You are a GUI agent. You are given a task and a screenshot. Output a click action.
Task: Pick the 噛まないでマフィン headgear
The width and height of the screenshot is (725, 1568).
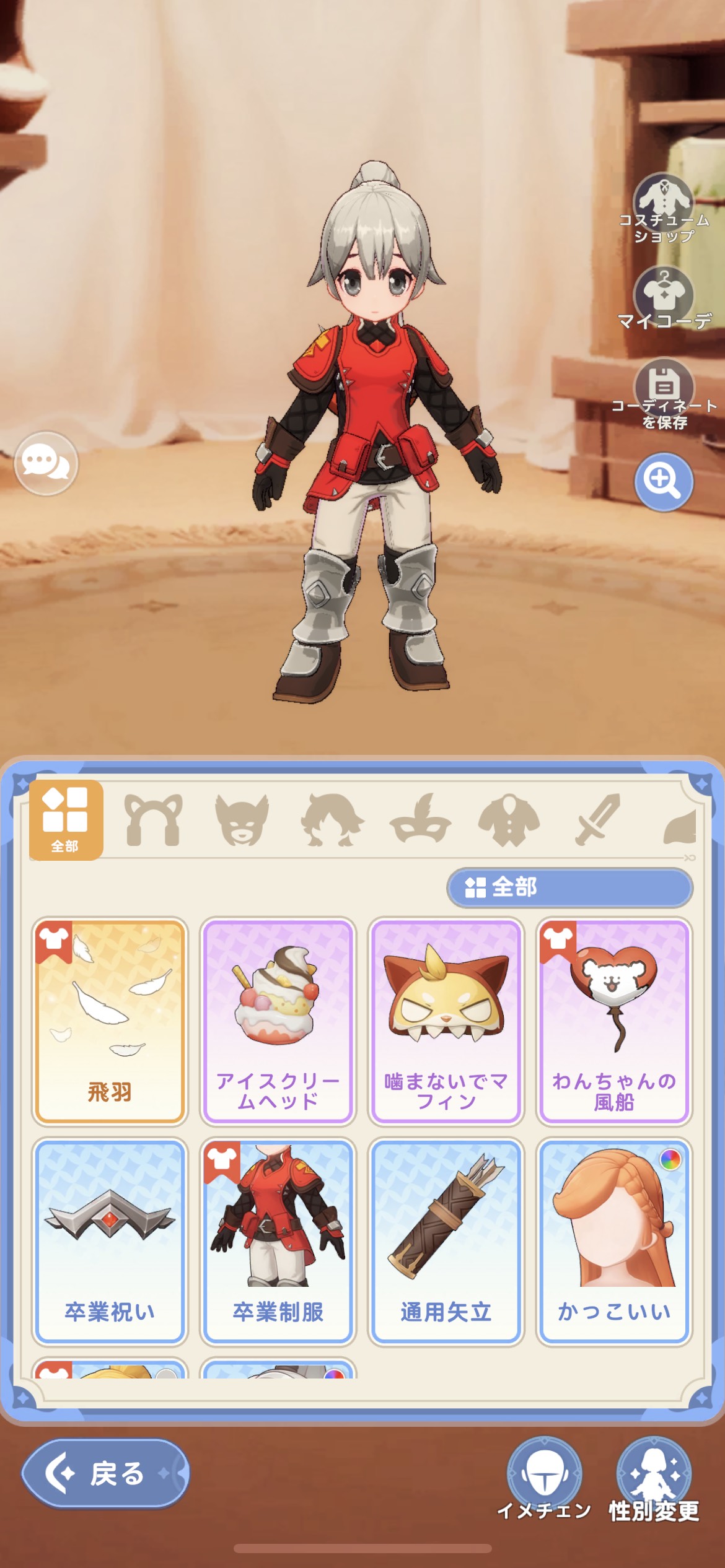coord(446,1021)
